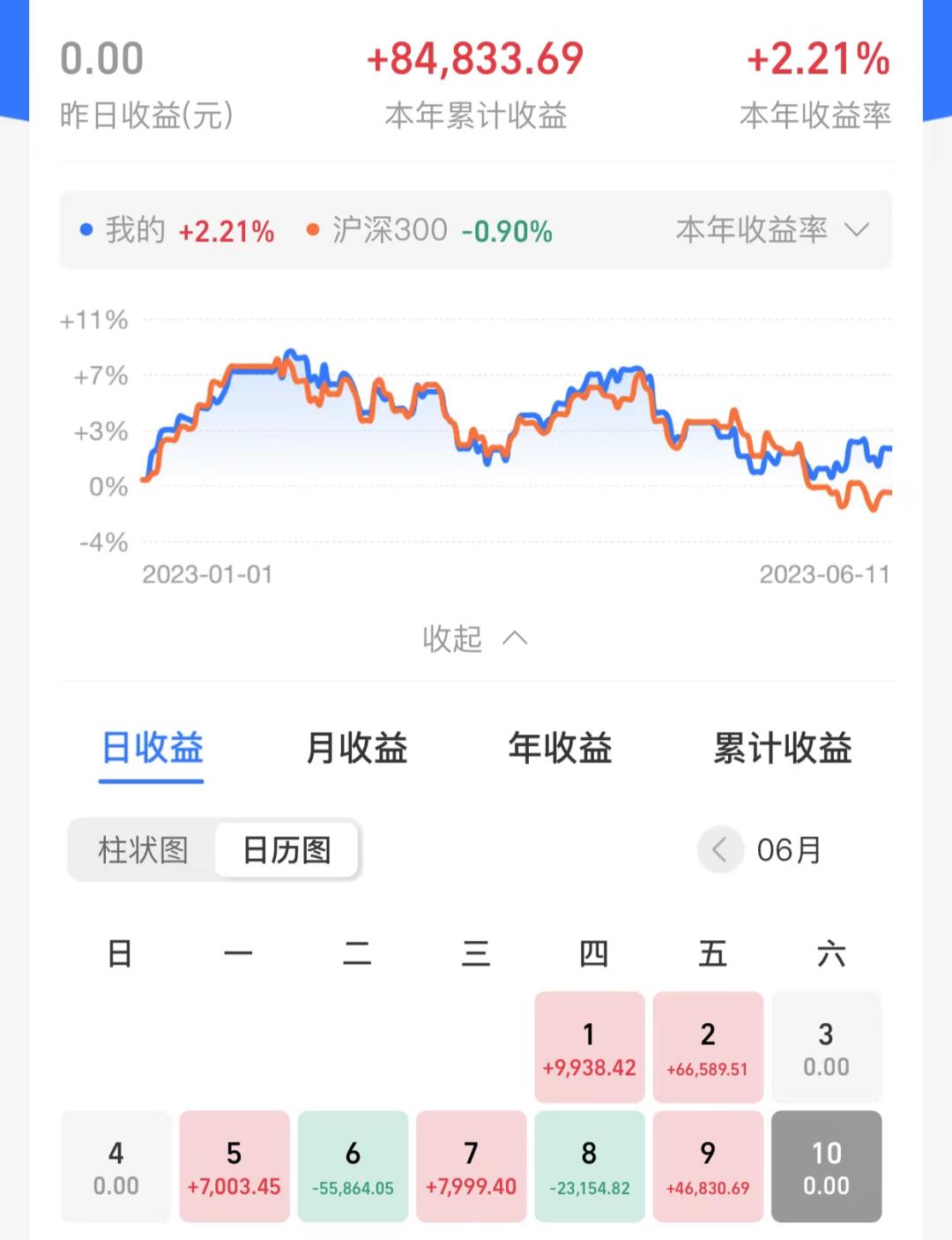Select the 年收益 tab

(x=562, y=749)
